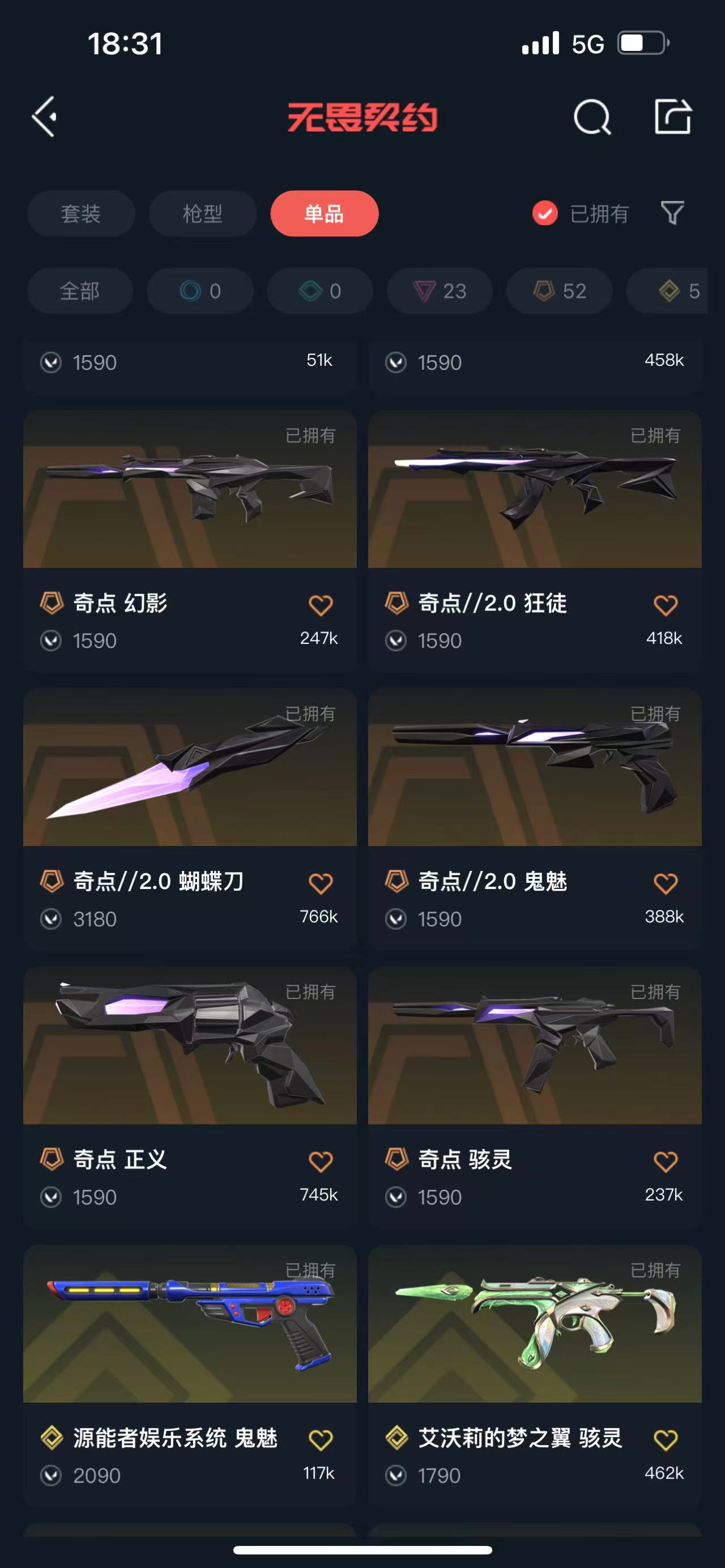Image resolution: width=725 pixels, height=1568 pixels.
Task: Open 源能者娱乐系统 鬼魅 skin card
Action: 189,1325
